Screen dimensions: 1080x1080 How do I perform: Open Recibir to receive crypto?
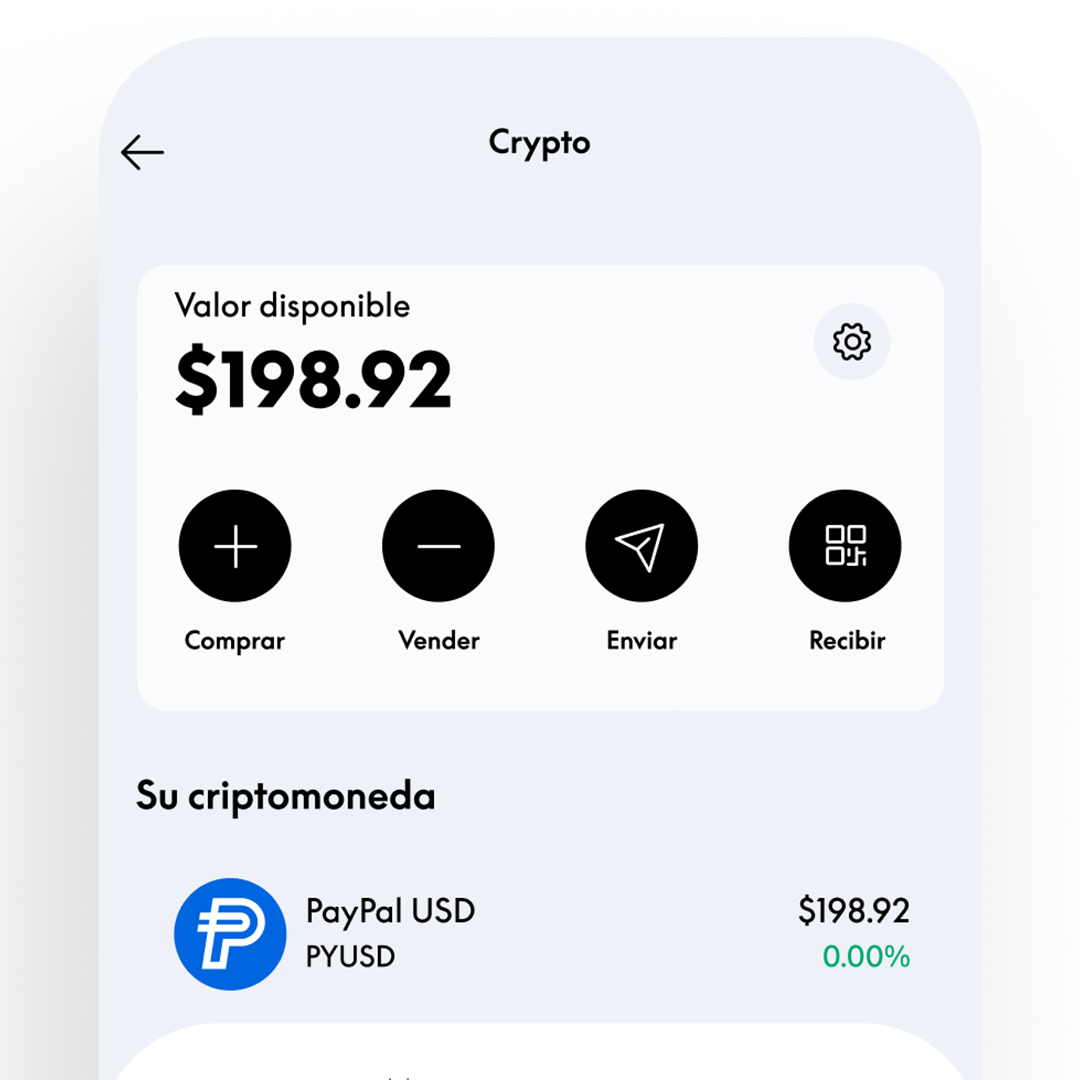[845, 547]
